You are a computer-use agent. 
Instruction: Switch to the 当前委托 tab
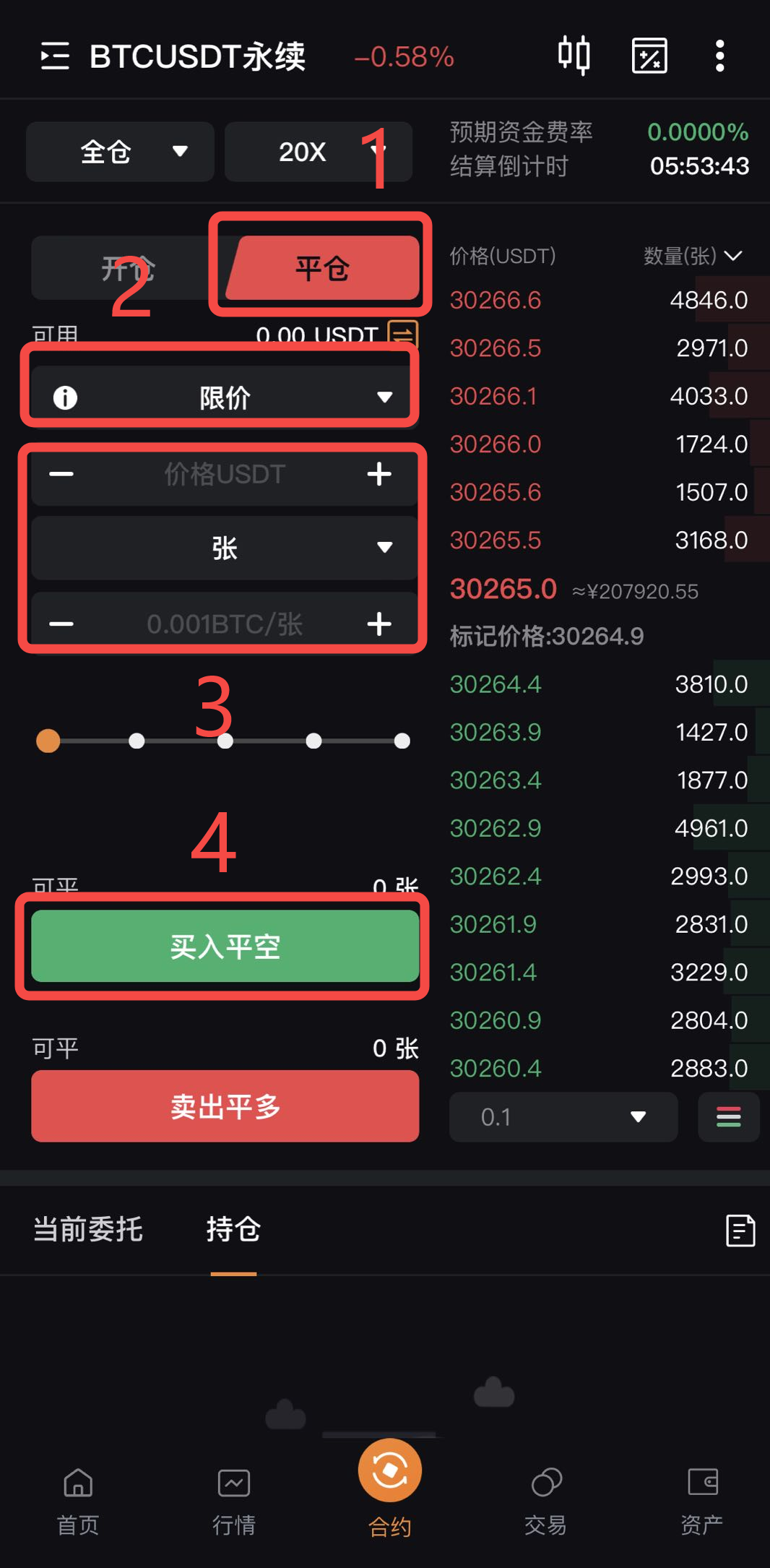(88, 1229)
